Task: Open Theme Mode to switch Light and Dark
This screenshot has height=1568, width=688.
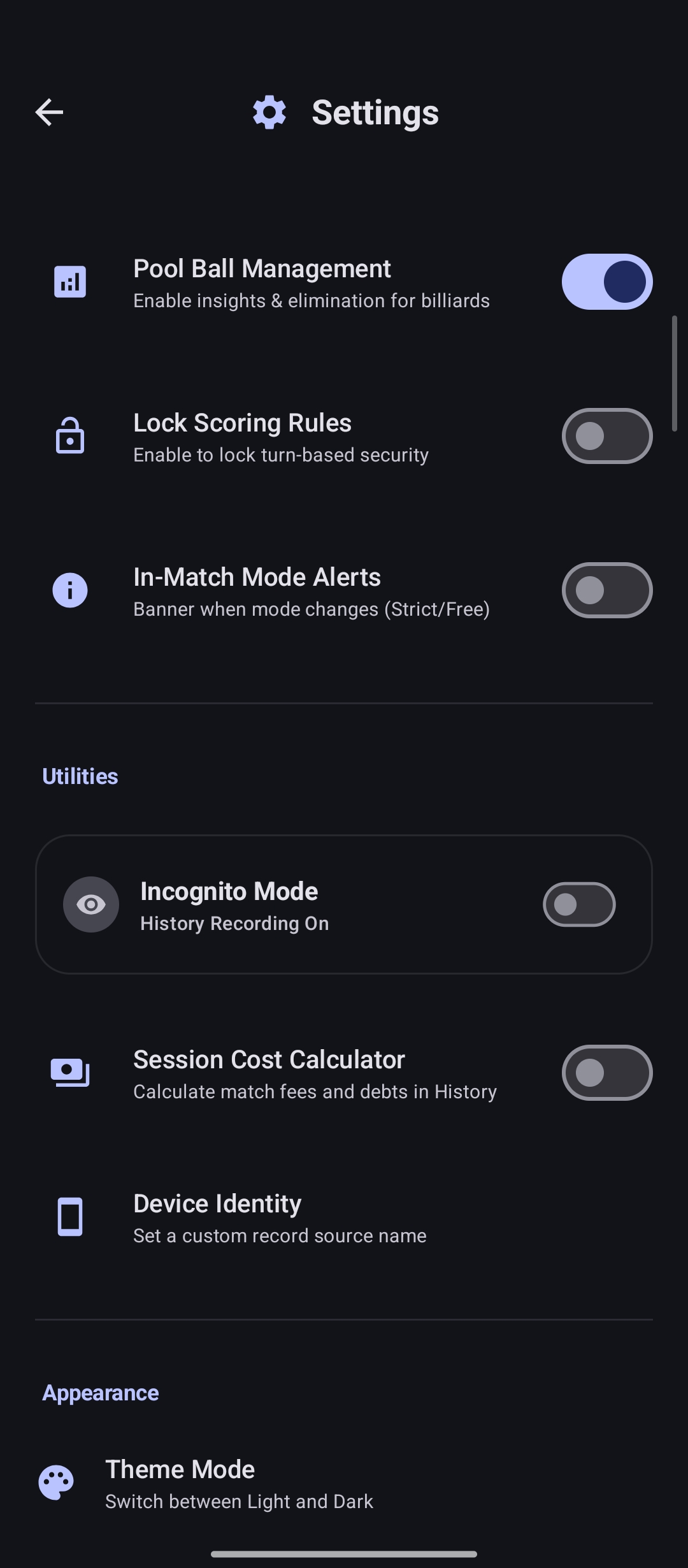Action: [x=240, y=1482]
